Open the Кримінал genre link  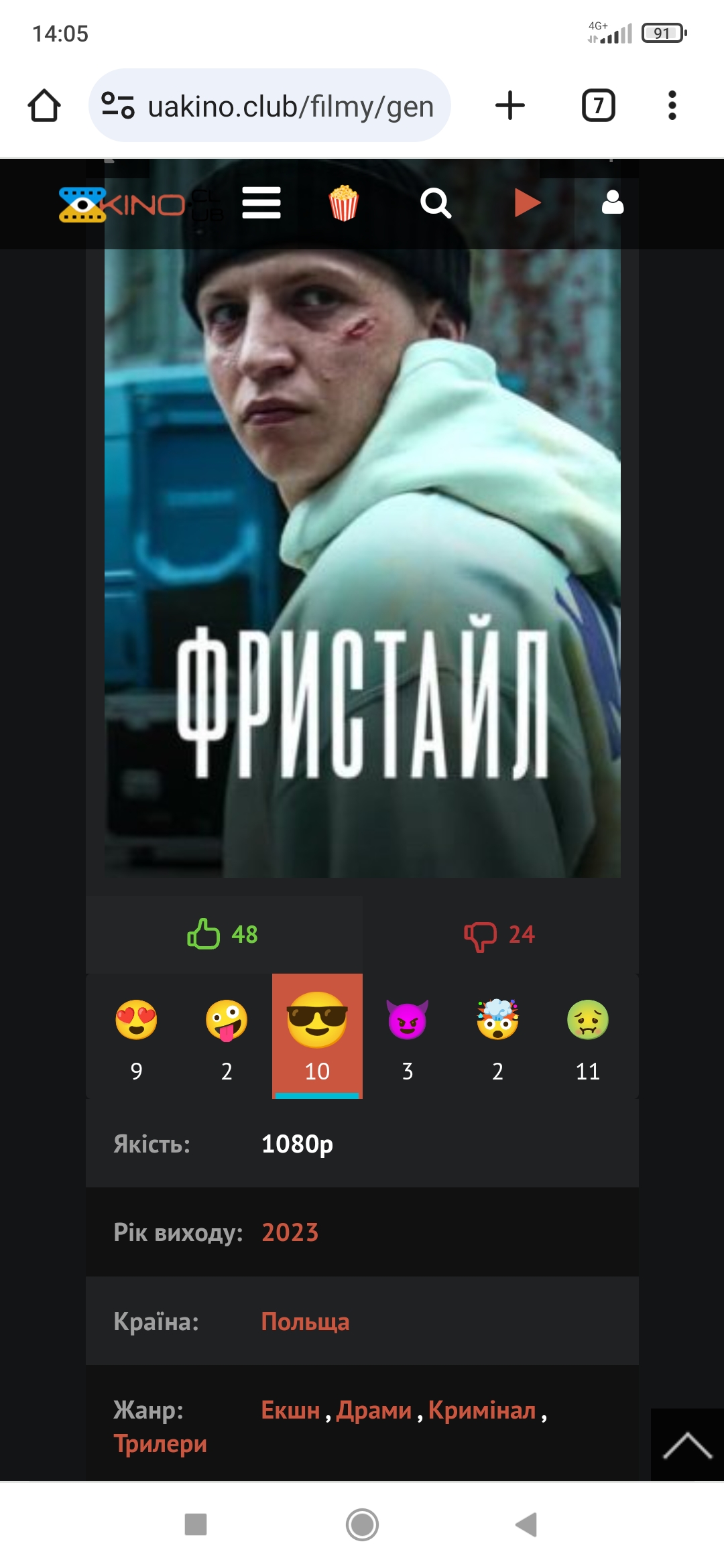pos(482,1410)
